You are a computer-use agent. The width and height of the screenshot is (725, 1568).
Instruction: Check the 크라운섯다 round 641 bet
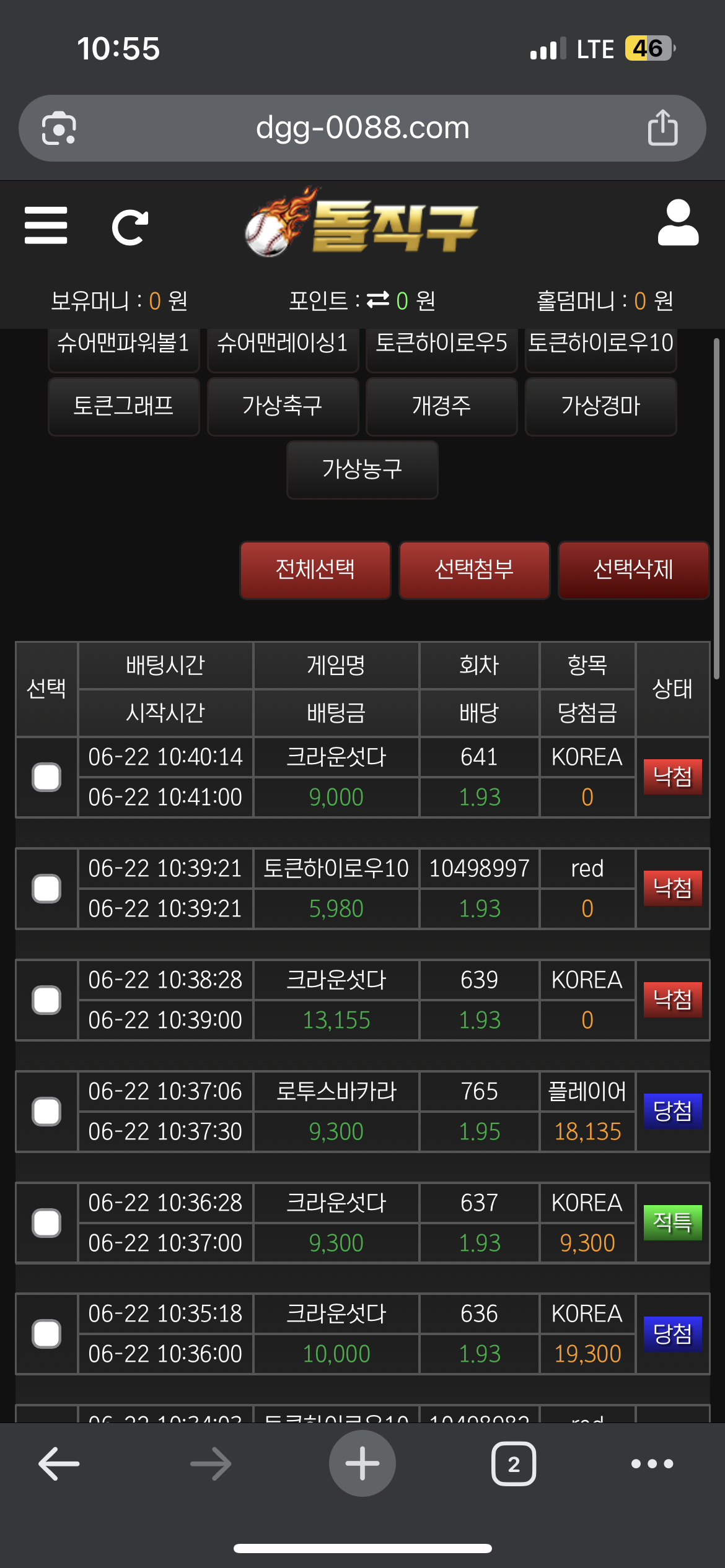pos(46,777)
